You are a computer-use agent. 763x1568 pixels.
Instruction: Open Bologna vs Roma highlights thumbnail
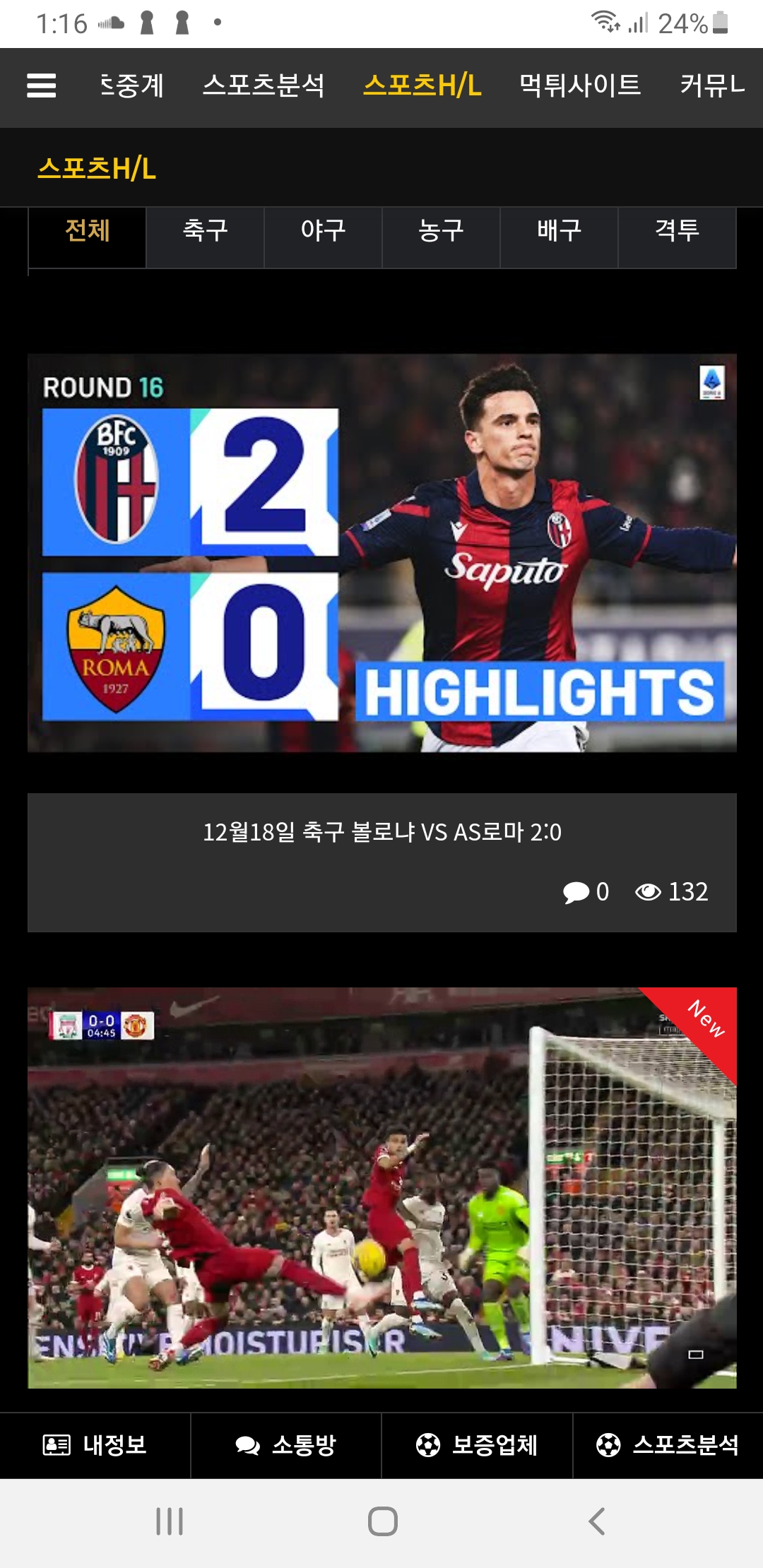(x=381, y=552)
